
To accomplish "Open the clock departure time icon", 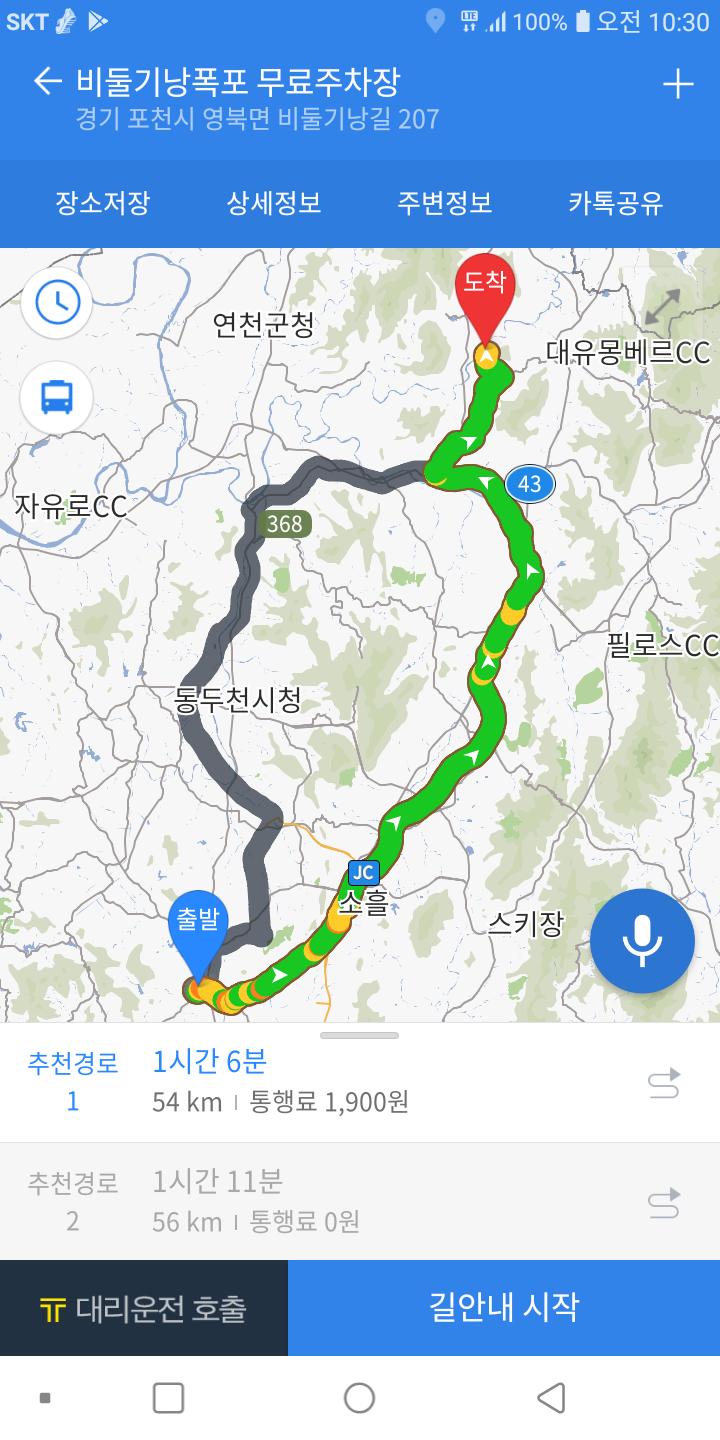I will [x=57, y=302].
